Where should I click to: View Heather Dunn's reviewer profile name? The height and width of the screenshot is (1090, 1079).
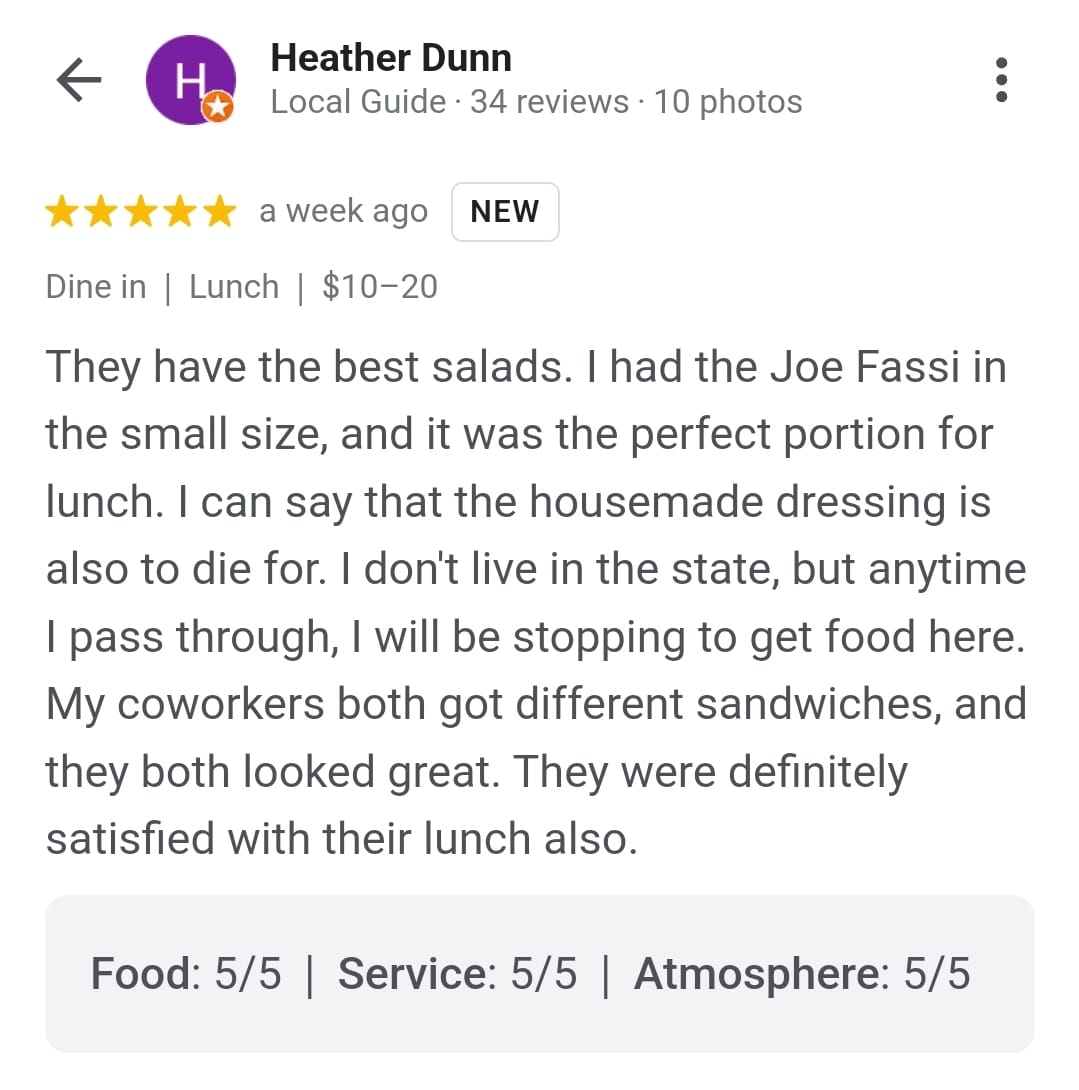(x=391, y=58)
